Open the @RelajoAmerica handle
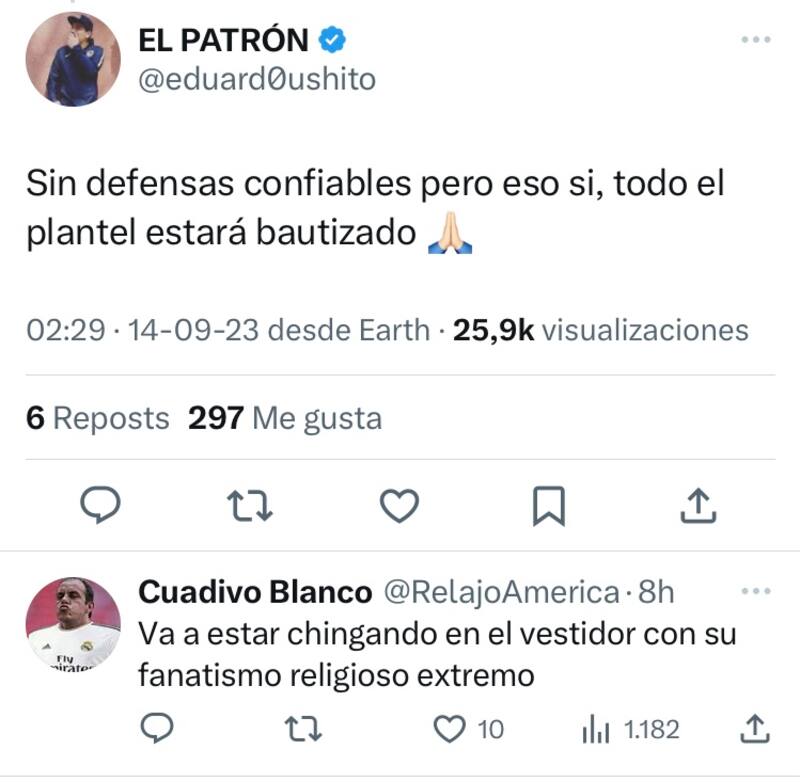Viewport: 800px width, 782px height. tap(501, 592)
